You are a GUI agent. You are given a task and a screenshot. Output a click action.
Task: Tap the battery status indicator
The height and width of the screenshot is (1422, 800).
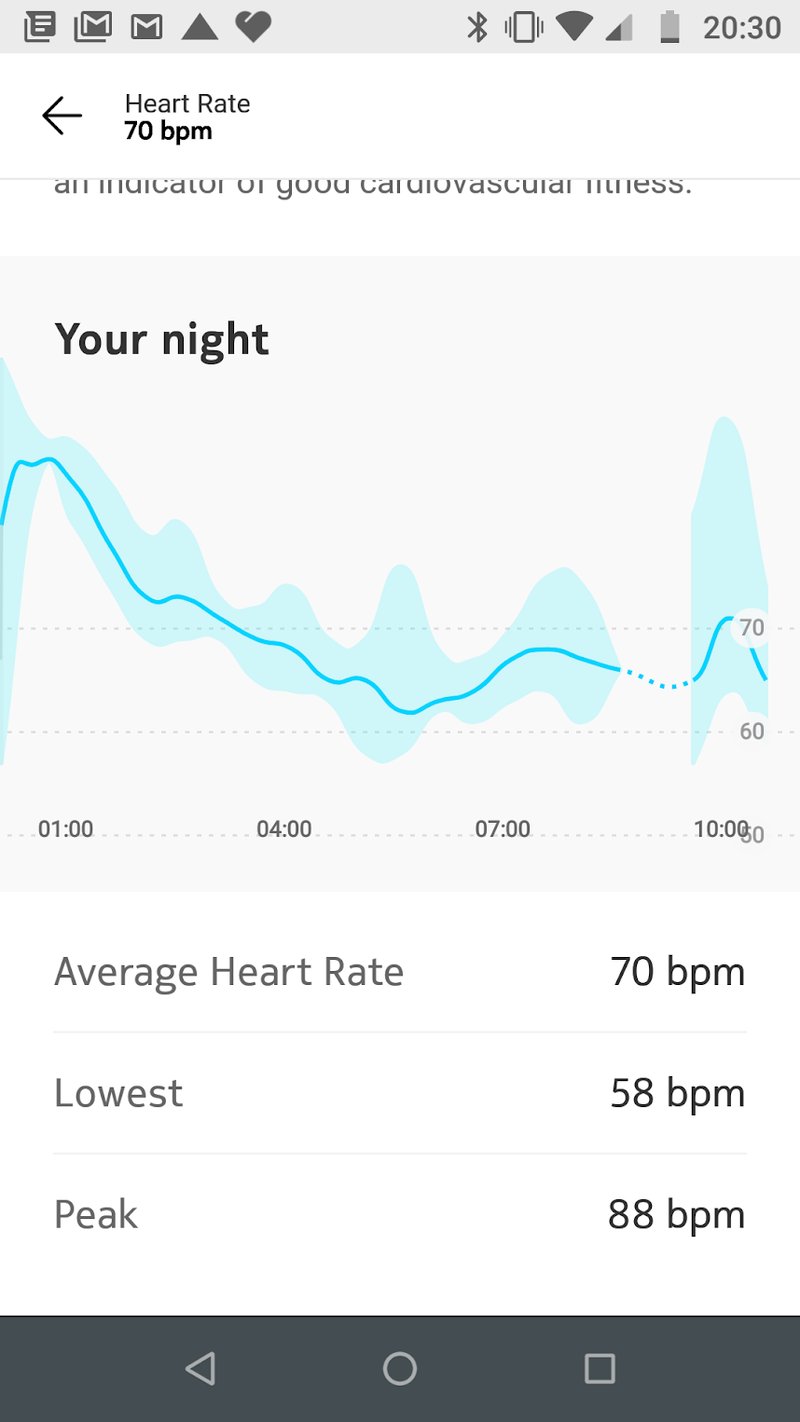tap(668, 27)
